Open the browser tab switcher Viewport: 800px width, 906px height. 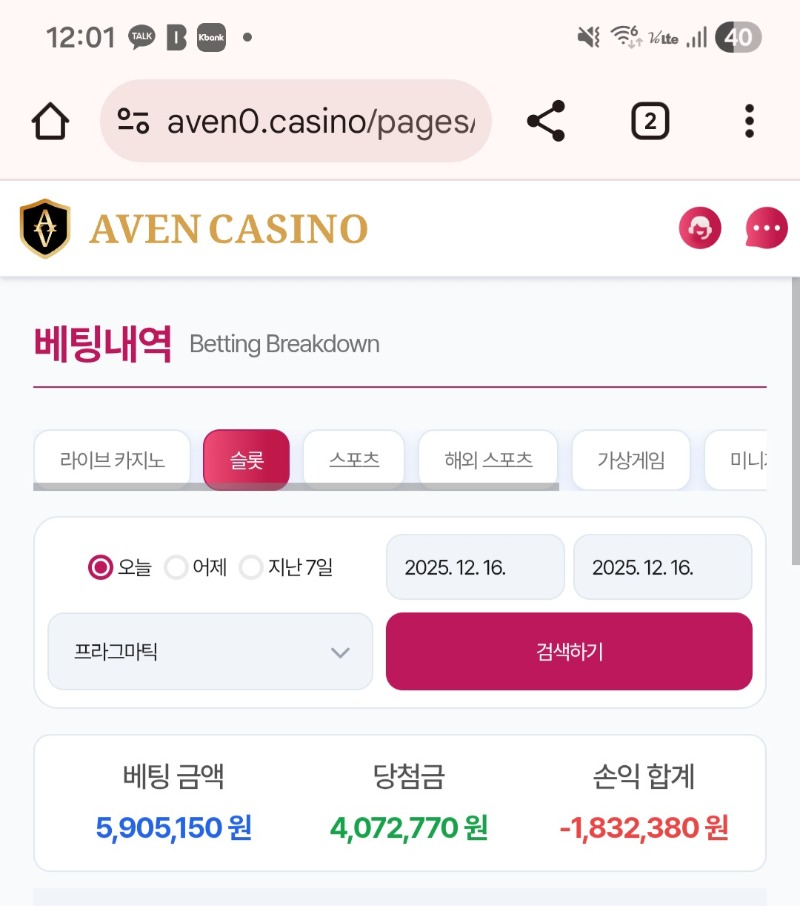[650, 122]
